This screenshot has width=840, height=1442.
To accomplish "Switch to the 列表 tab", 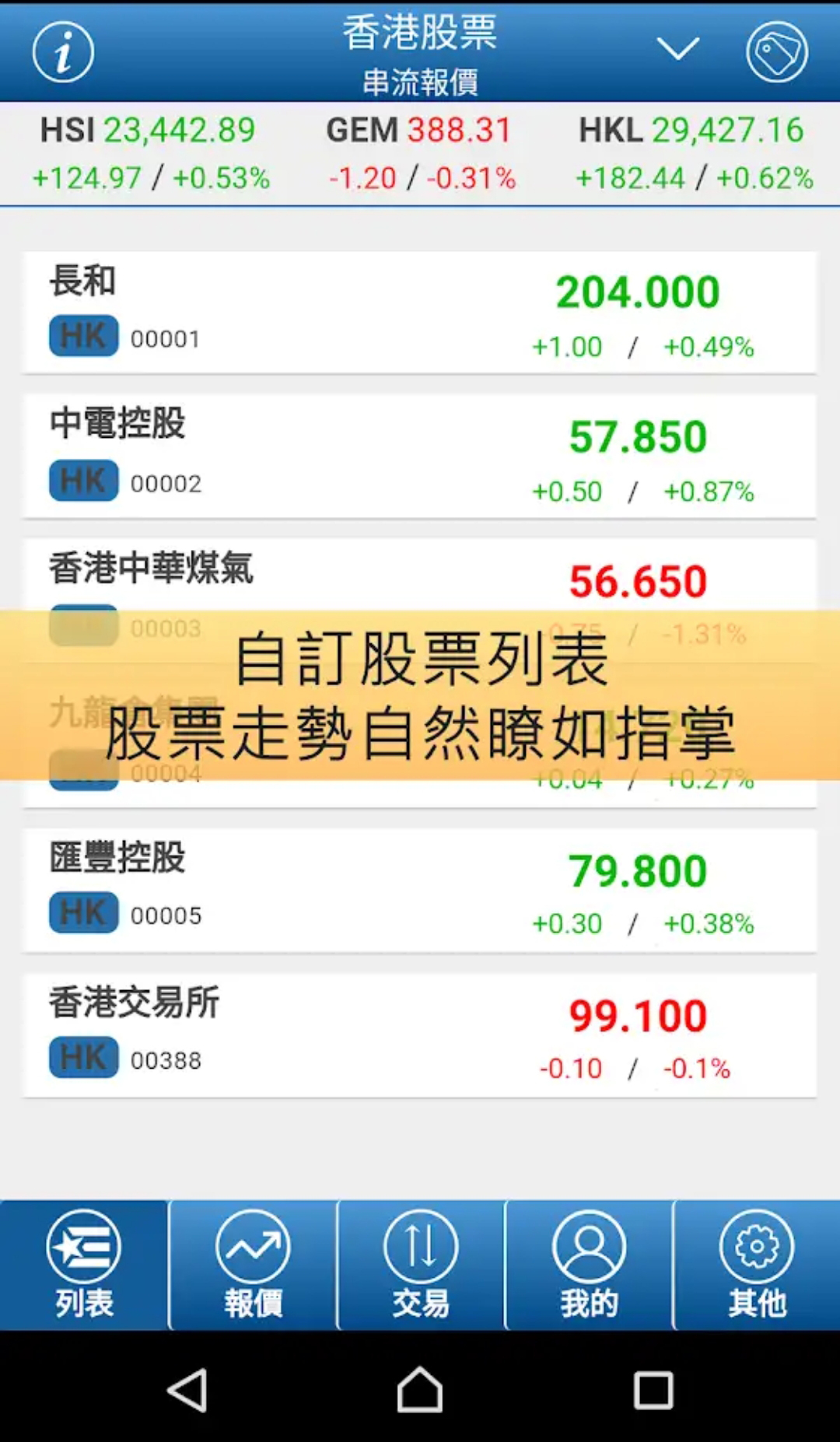I will pos(84,1265).
